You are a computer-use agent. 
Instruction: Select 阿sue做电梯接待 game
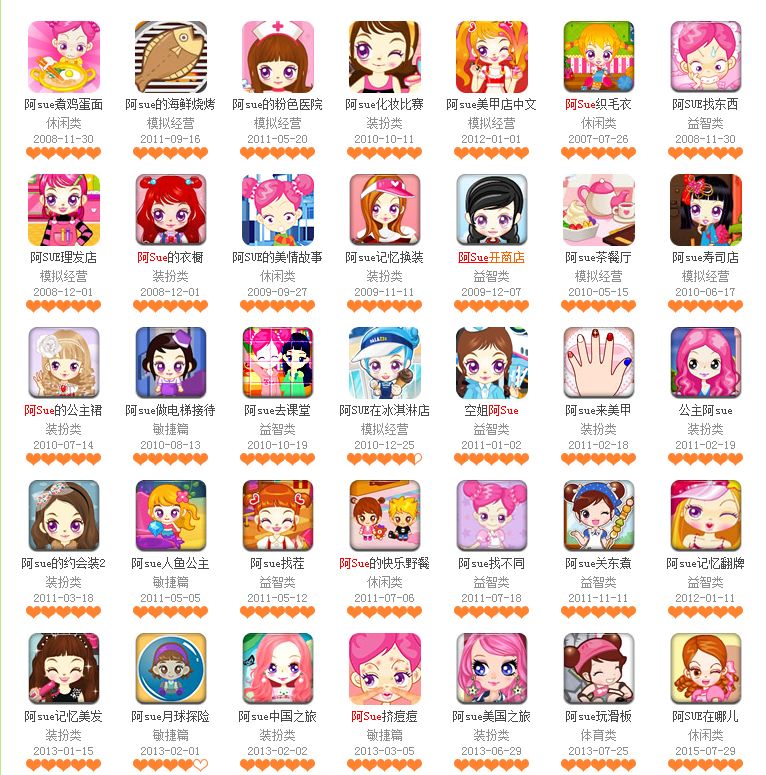coord(171,363)
